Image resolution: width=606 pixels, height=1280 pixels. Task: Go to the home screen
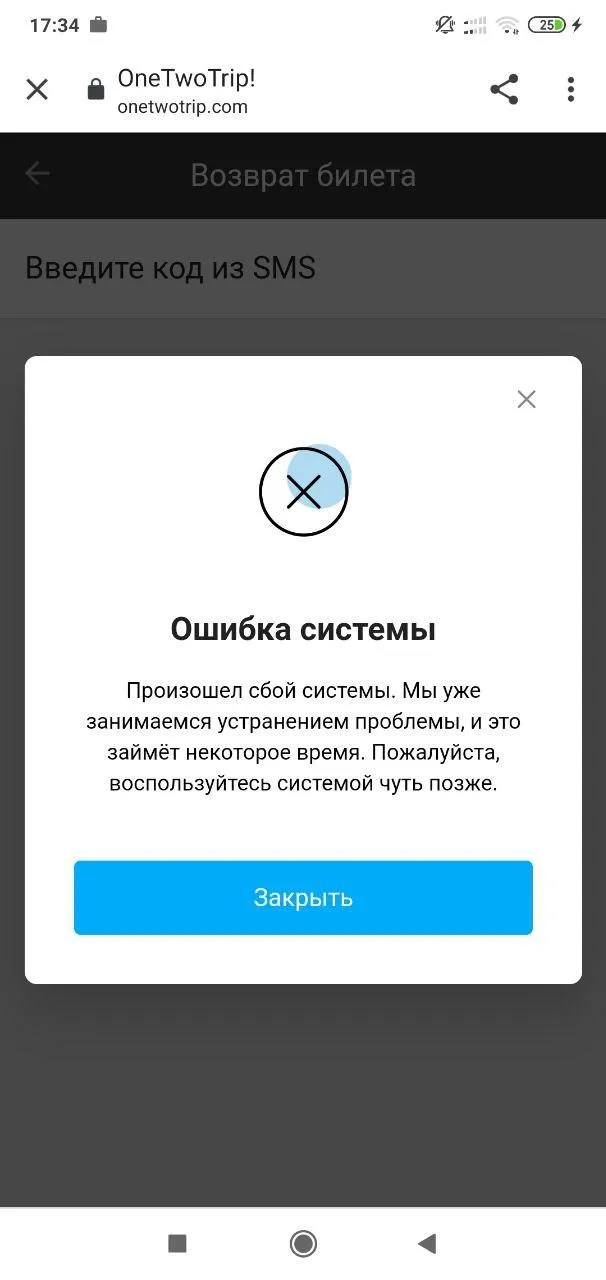tap(303, 1243)
